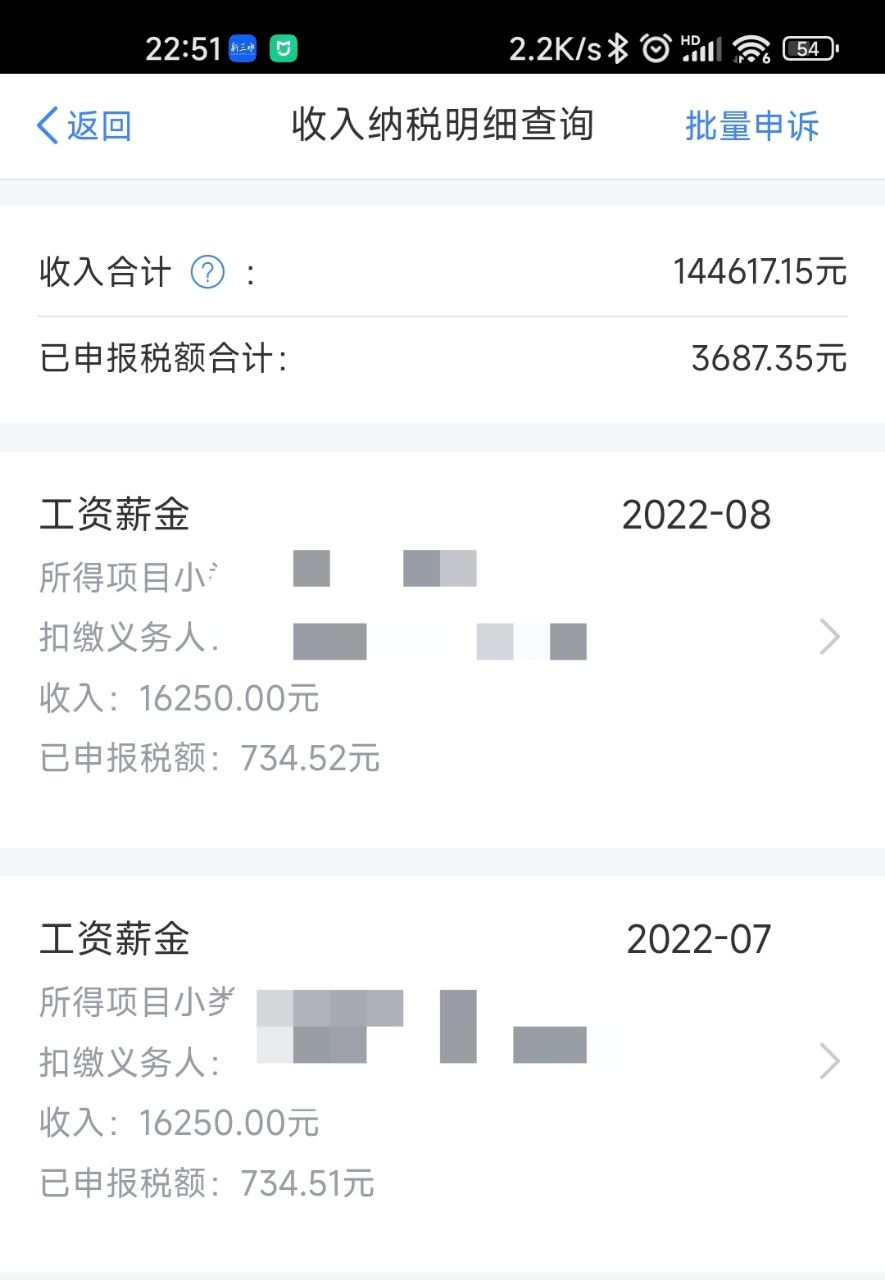Viewport: 885px width, 1280px height.
Task: Go back via 返回 button
Action: (x=84, y=126)
